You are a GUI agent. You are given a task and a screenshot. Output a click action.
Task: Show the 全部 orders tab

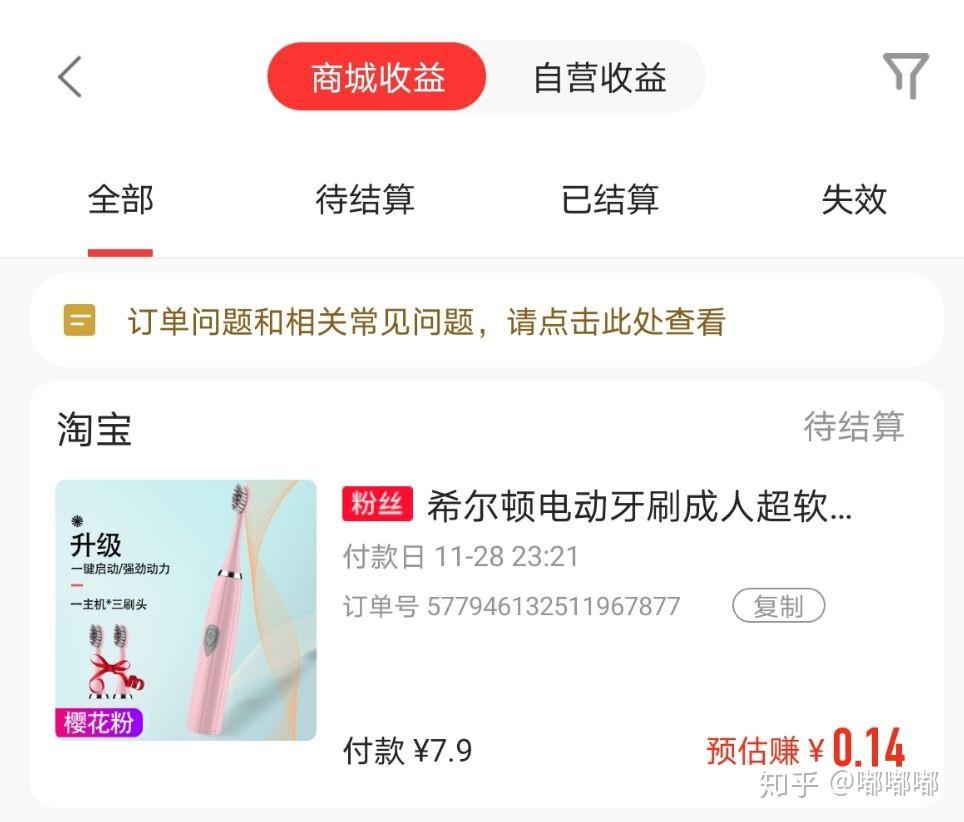click(120, 199)
